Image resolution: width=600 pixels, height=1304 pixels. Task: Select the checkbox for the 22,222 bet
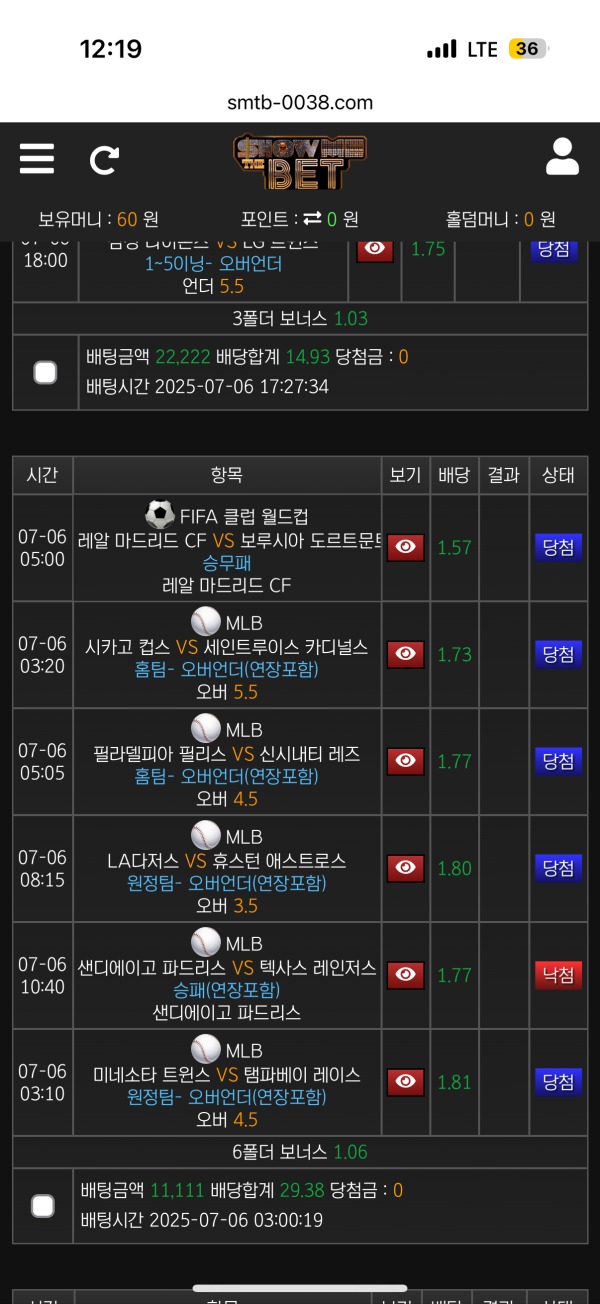pos(45,373)
